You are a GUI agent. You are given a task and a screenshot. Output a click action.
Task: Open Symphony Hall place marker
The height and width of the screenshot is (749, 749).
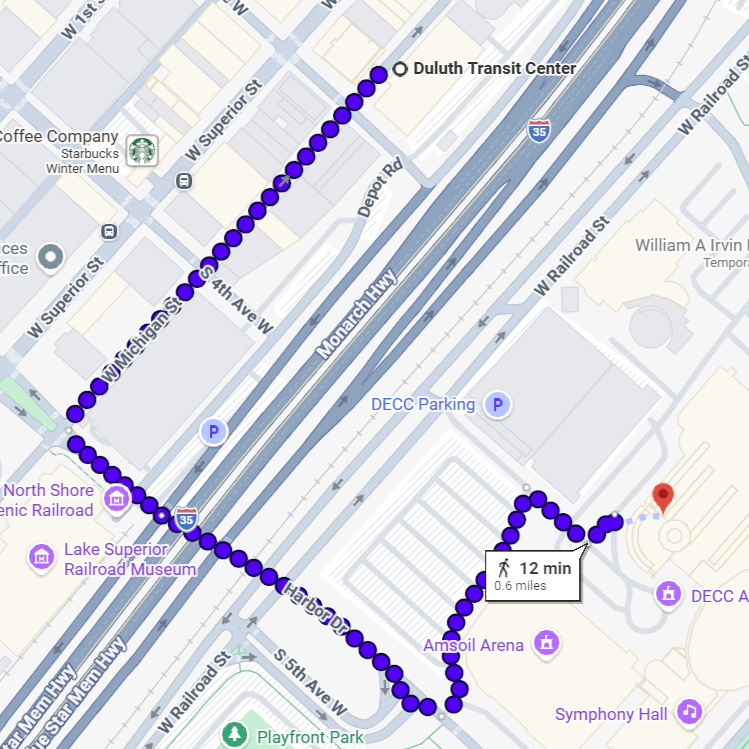tap(688, 711)
